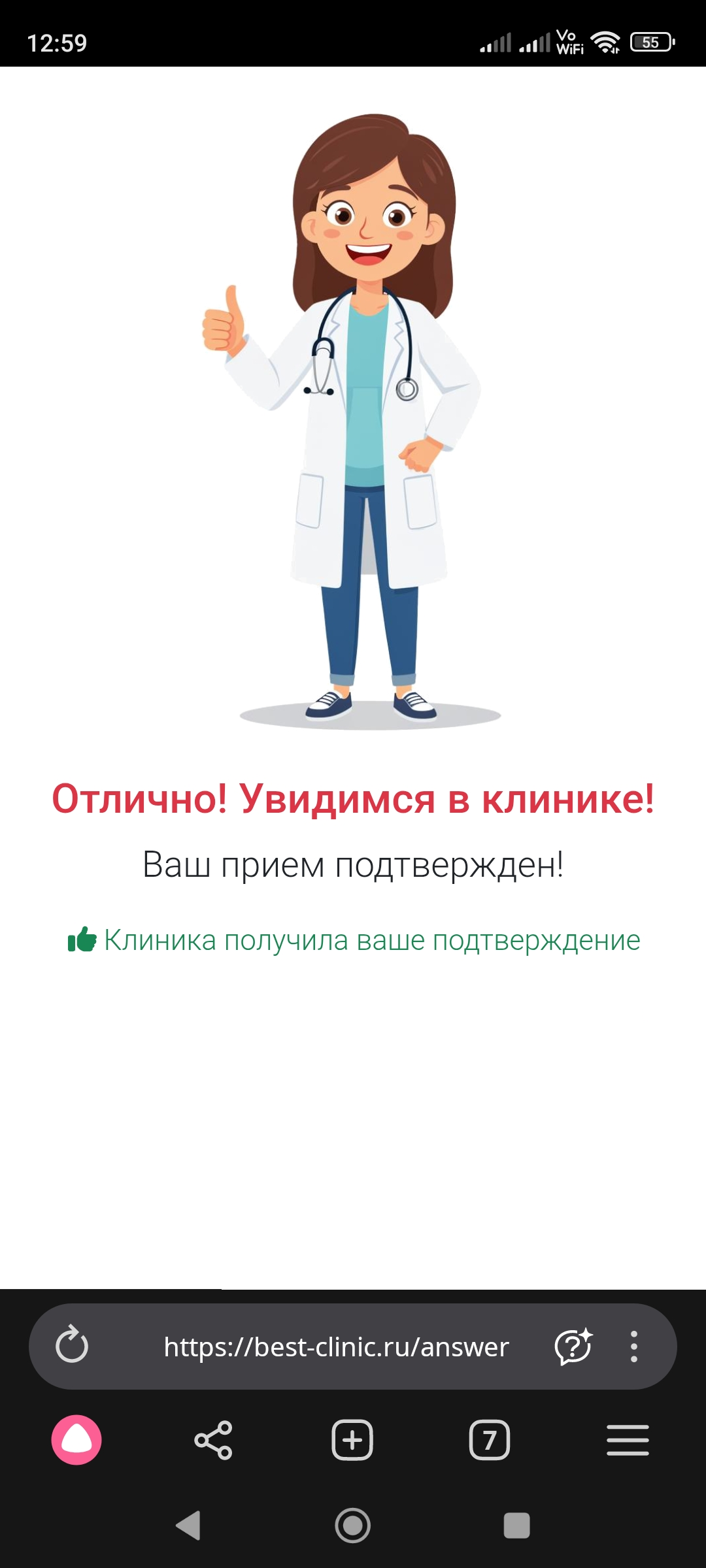706x1568 pixels.
Task: Launch the Alice voice assistant
Action: tap(76, 1440)
